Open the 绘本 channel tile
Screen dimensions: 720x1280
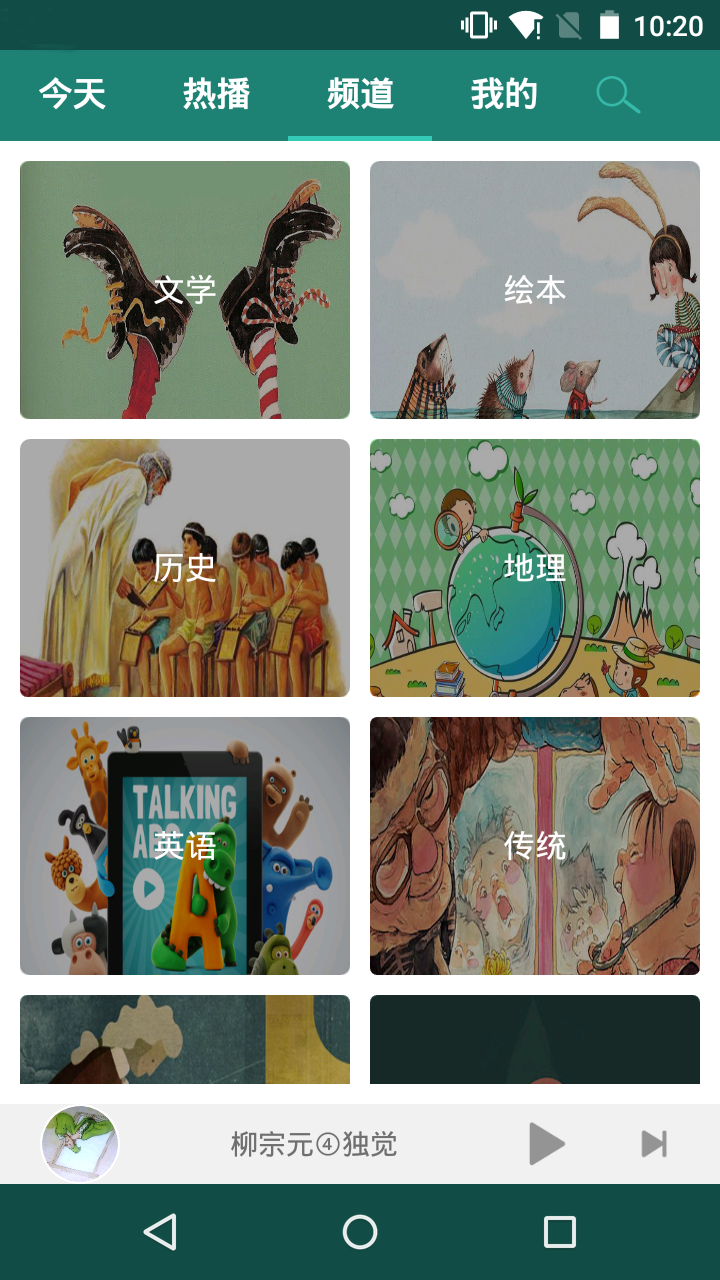[535, 290]
